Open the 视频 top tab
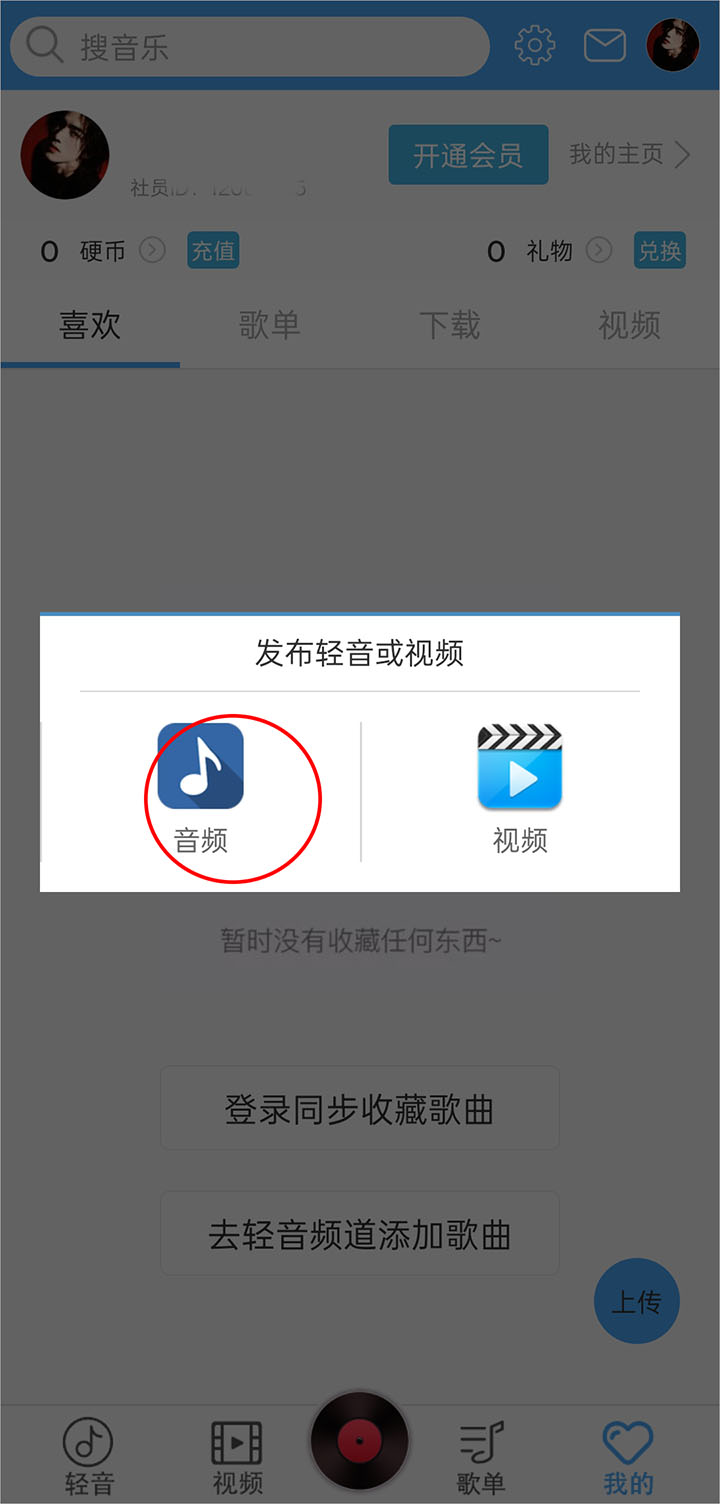 (x=629, y=325)
